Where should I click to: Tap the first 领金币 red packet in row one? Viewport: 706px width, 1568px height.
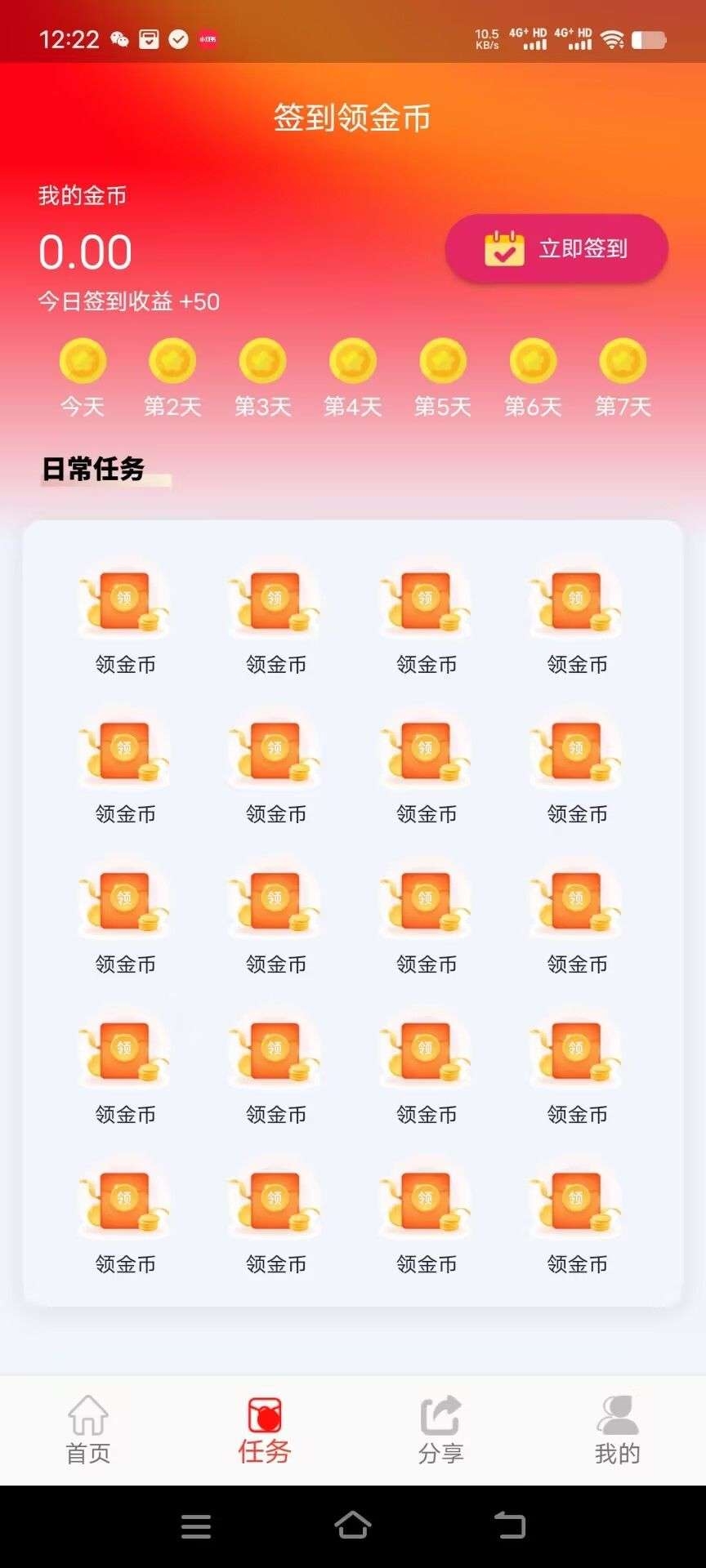click(123, 600)
